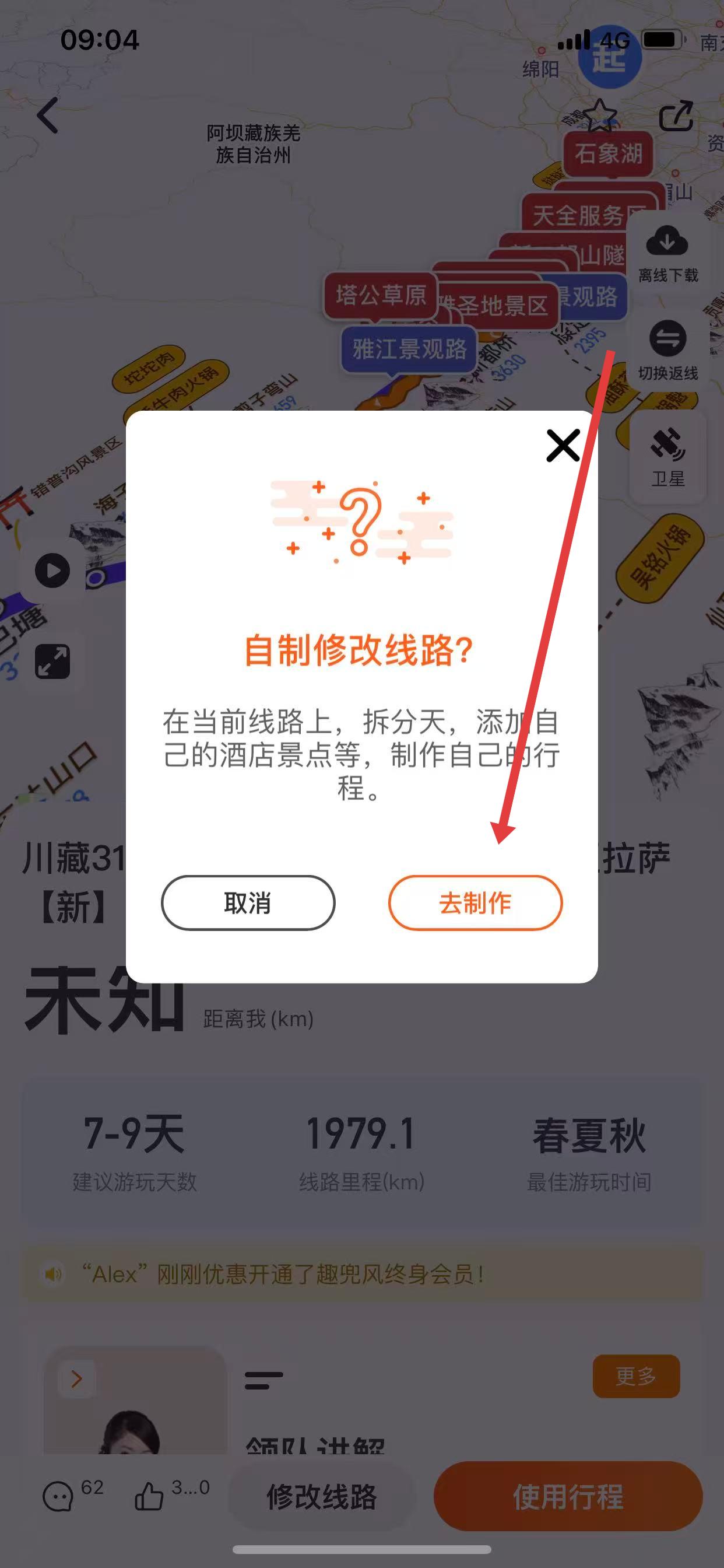Tap 取消 to cancel modifying the route
This screenshot has height=1568, width=724.
pyautogui.click(x=248, y=902)
